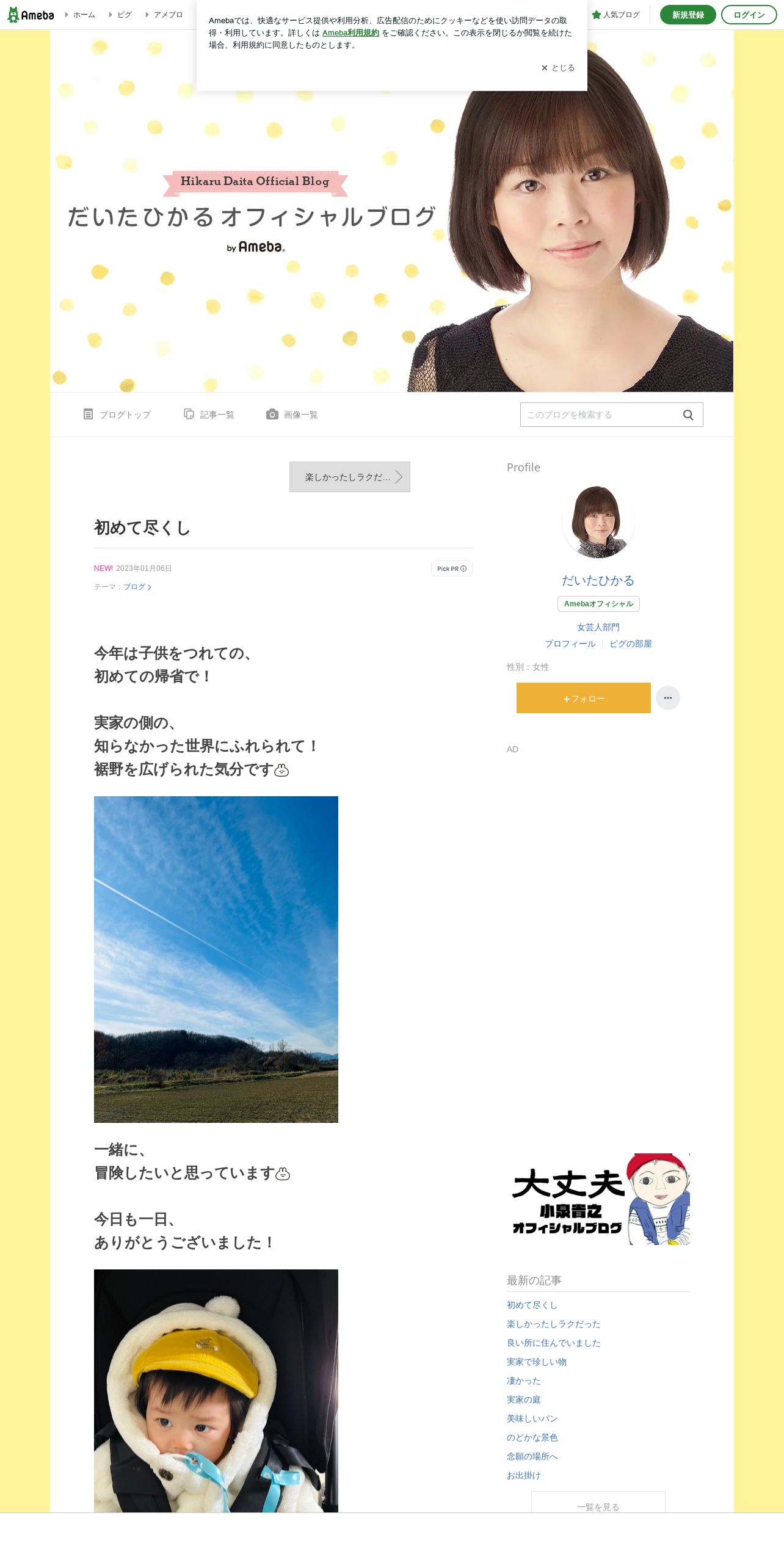Open the プロフィール link
Image resolution: width=784 pixels, height=1568 pixels.
(x=570, y=644)
